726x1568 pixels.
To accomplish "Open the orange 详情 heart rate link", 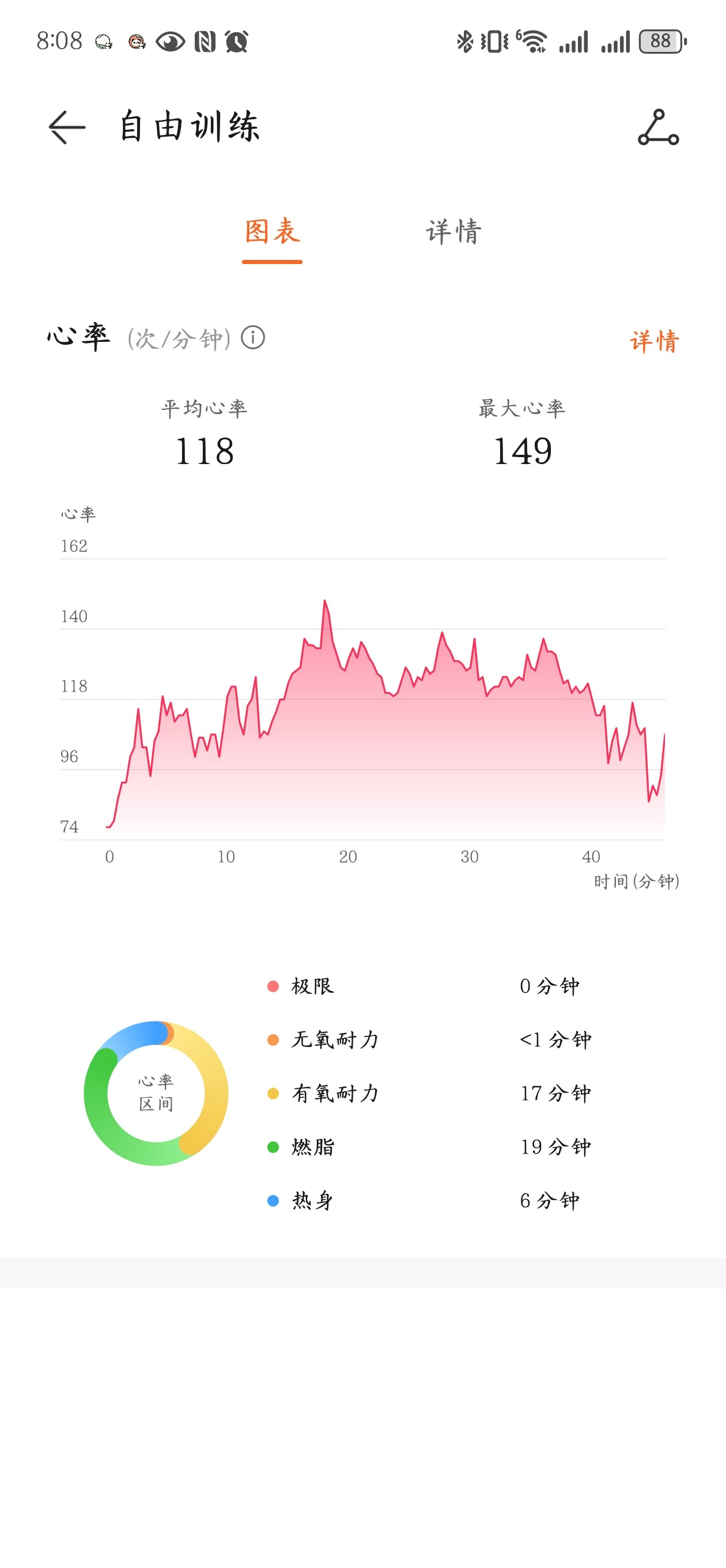I will pyautogui.click(x=654, y=341).
